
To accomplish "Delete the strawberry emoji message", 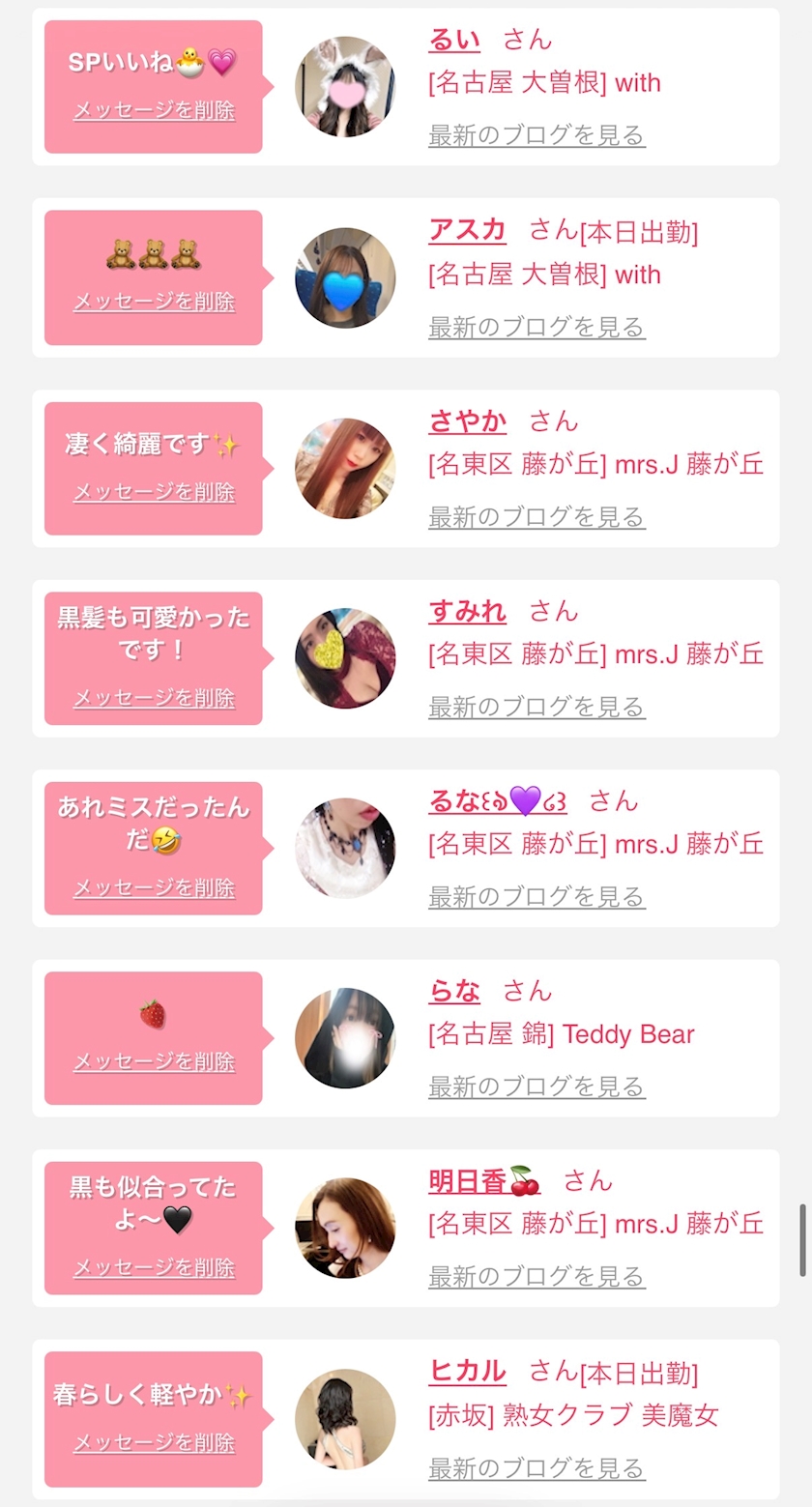I will point(154,1061).
